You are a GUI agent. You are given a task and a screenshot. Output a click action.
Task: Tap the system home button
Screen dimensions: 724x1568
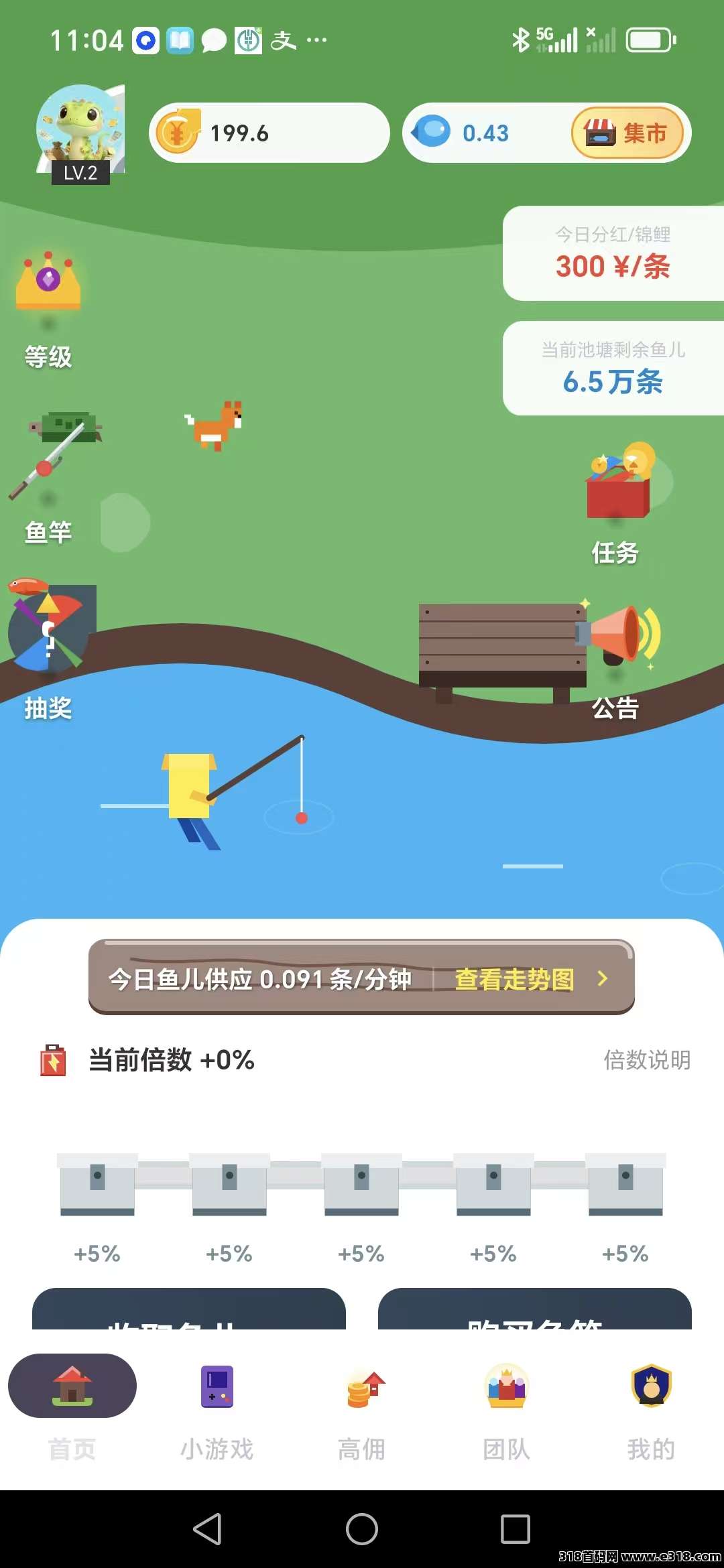362,1529
